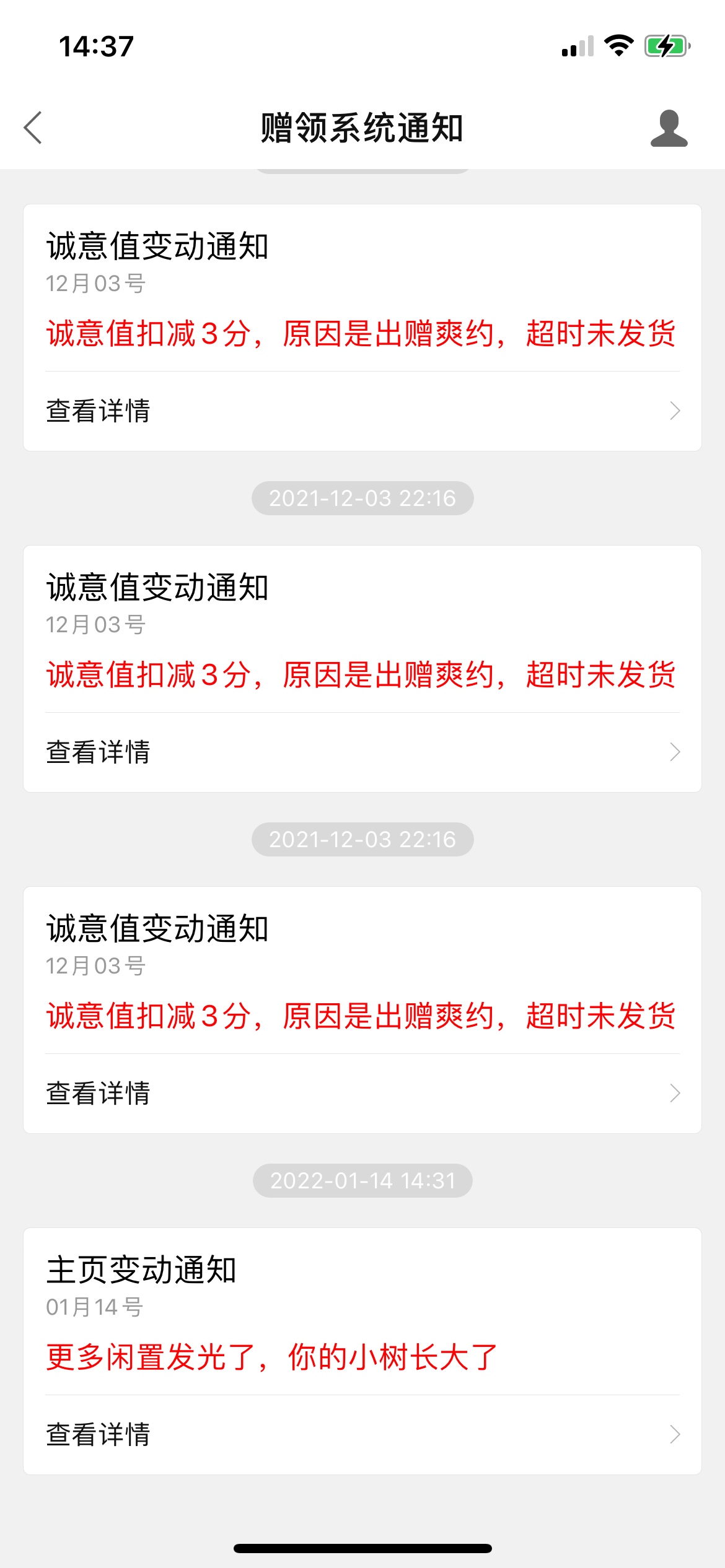Open the account profile icon
Image resolution: width=725 pixels, height=1568 pixels.
coord(669,128)
